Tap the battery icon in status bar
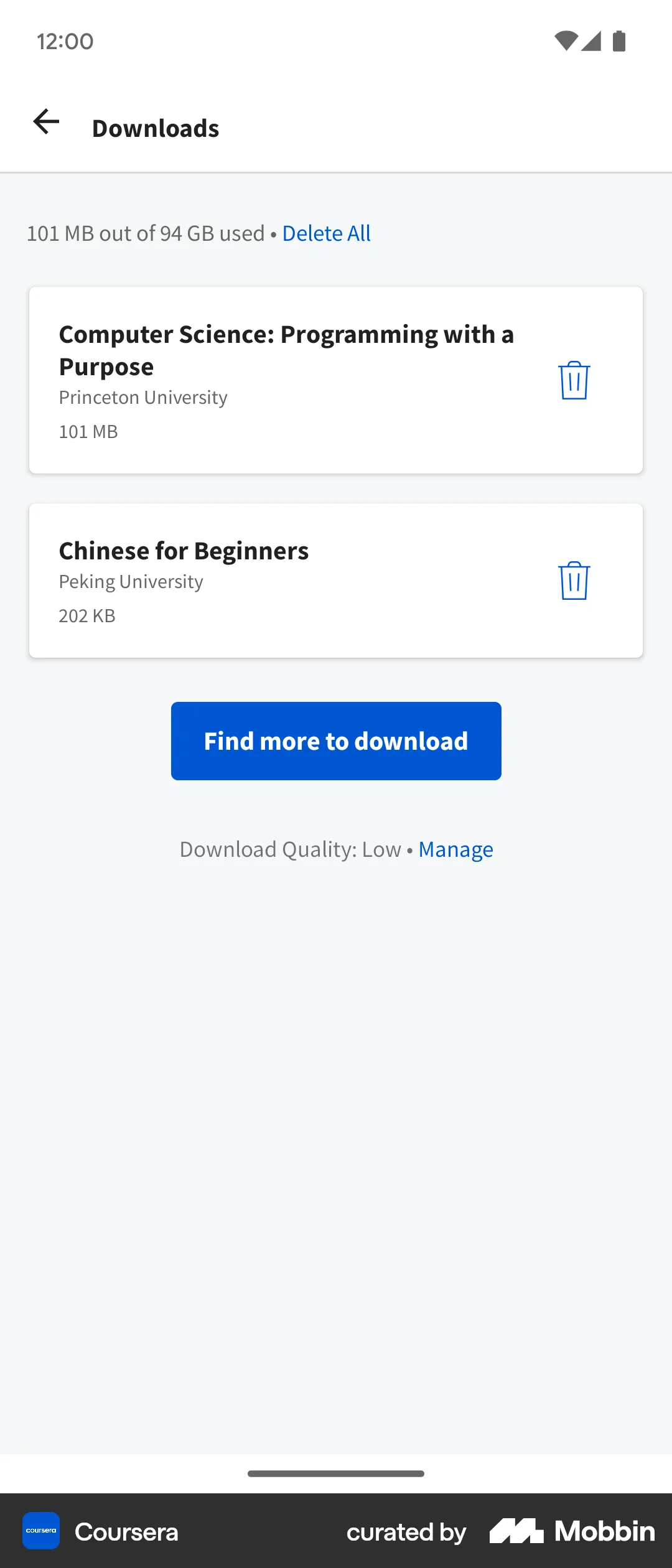The image size is (672, 1568). (620, 40)
